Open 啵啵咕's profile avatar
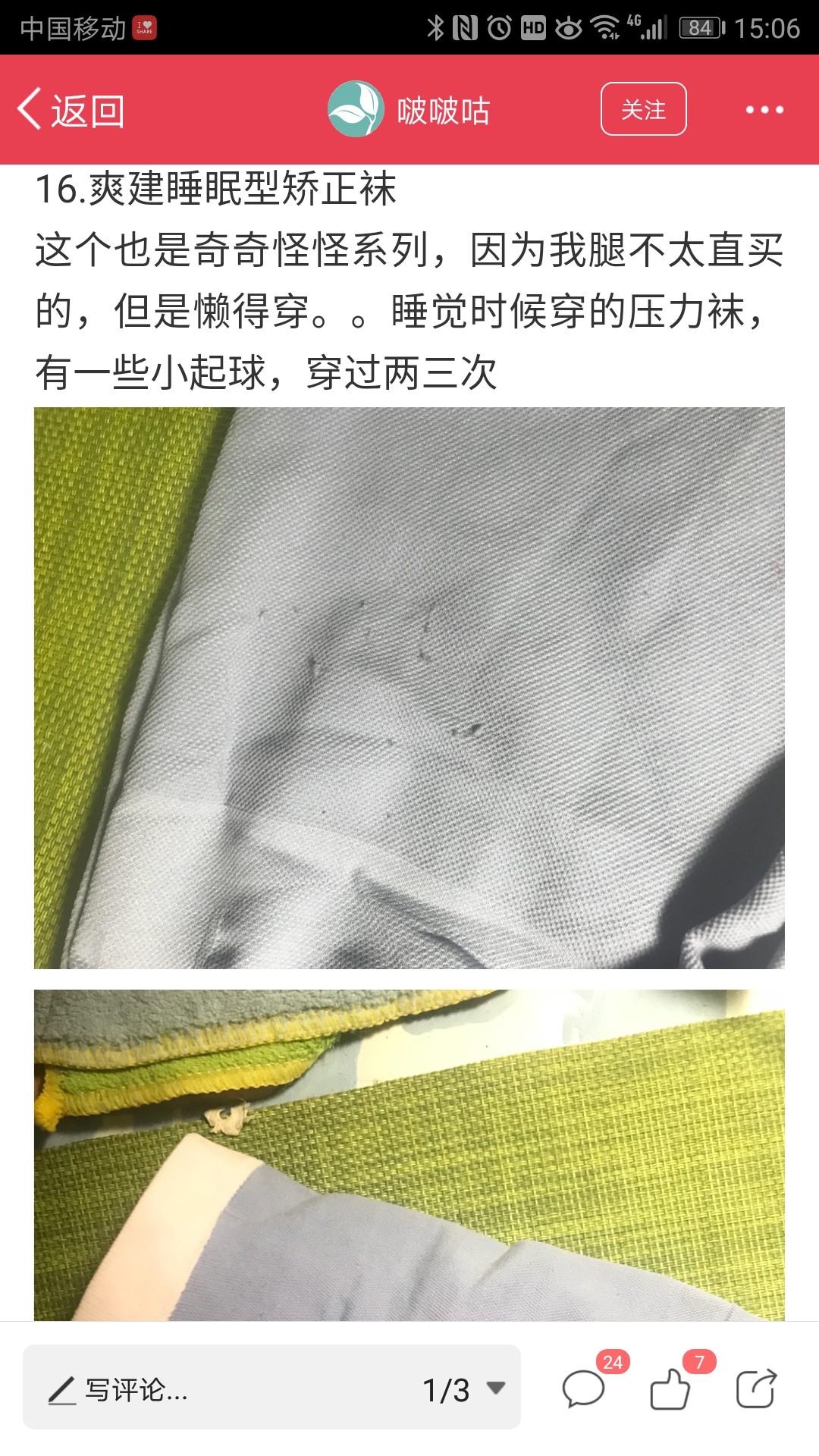819x1456 pixels. coord(356,109)
